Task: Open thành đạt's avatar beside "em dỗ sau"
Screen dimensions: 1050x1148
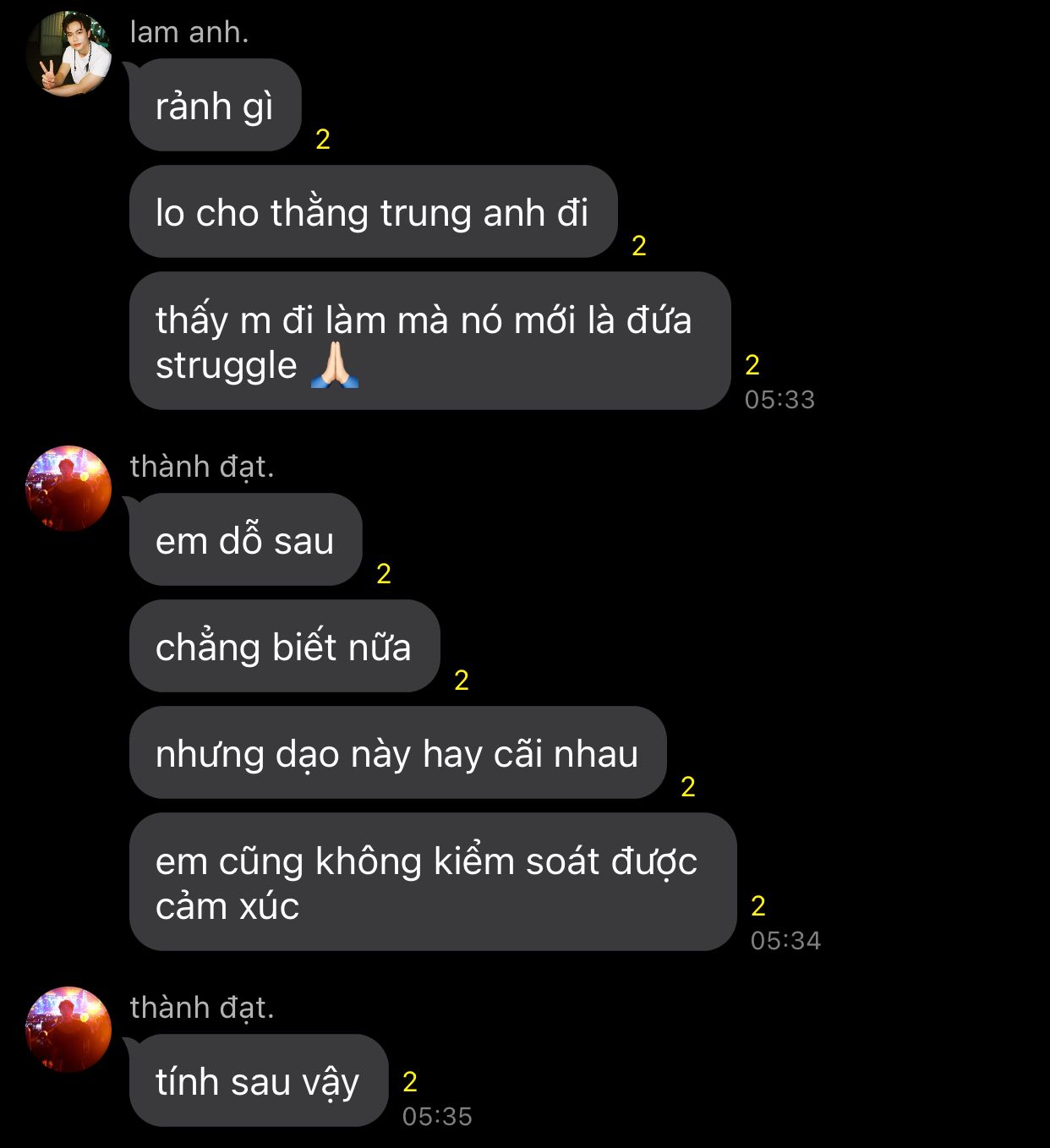Action: [x=68, y=489]
